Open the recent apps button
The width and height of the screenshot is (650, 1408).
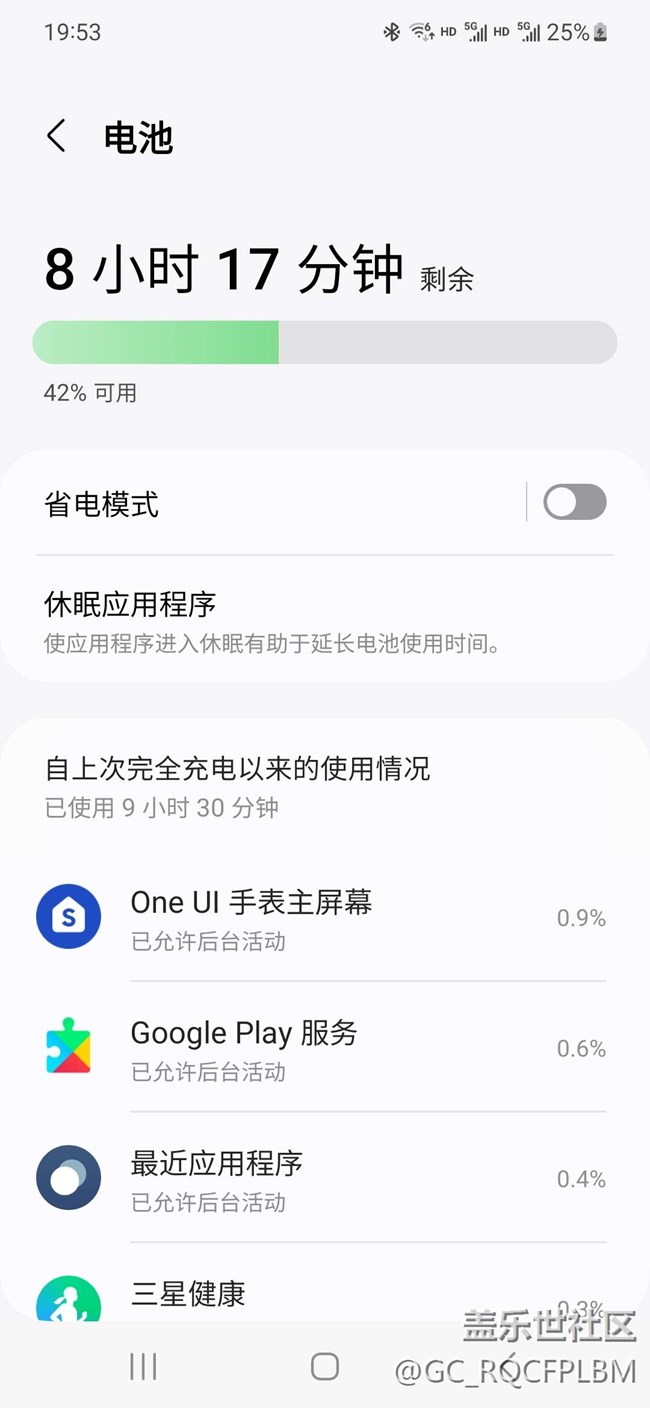[x=143, y=1367]
